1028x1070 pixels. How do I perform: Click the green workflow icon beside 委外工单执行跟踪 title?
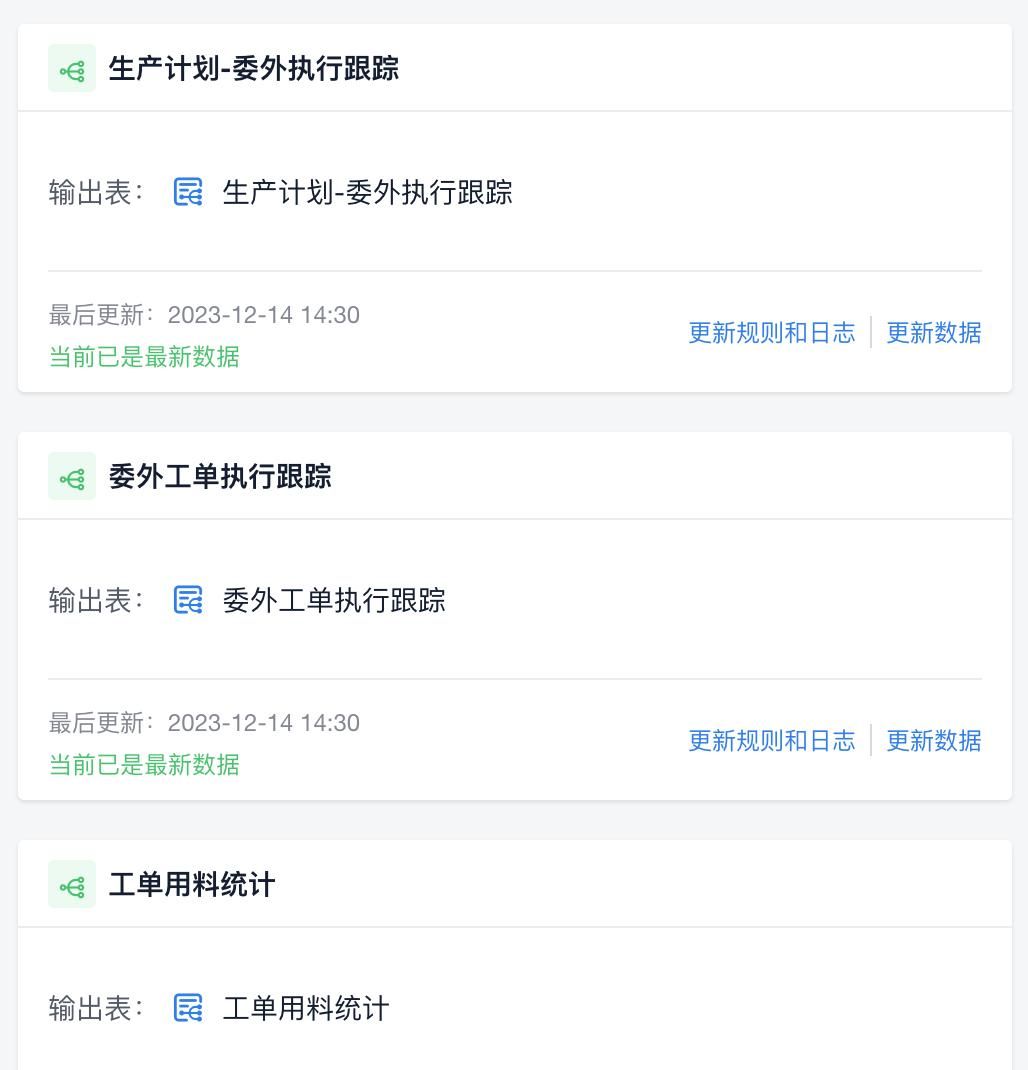pos(71,476)
